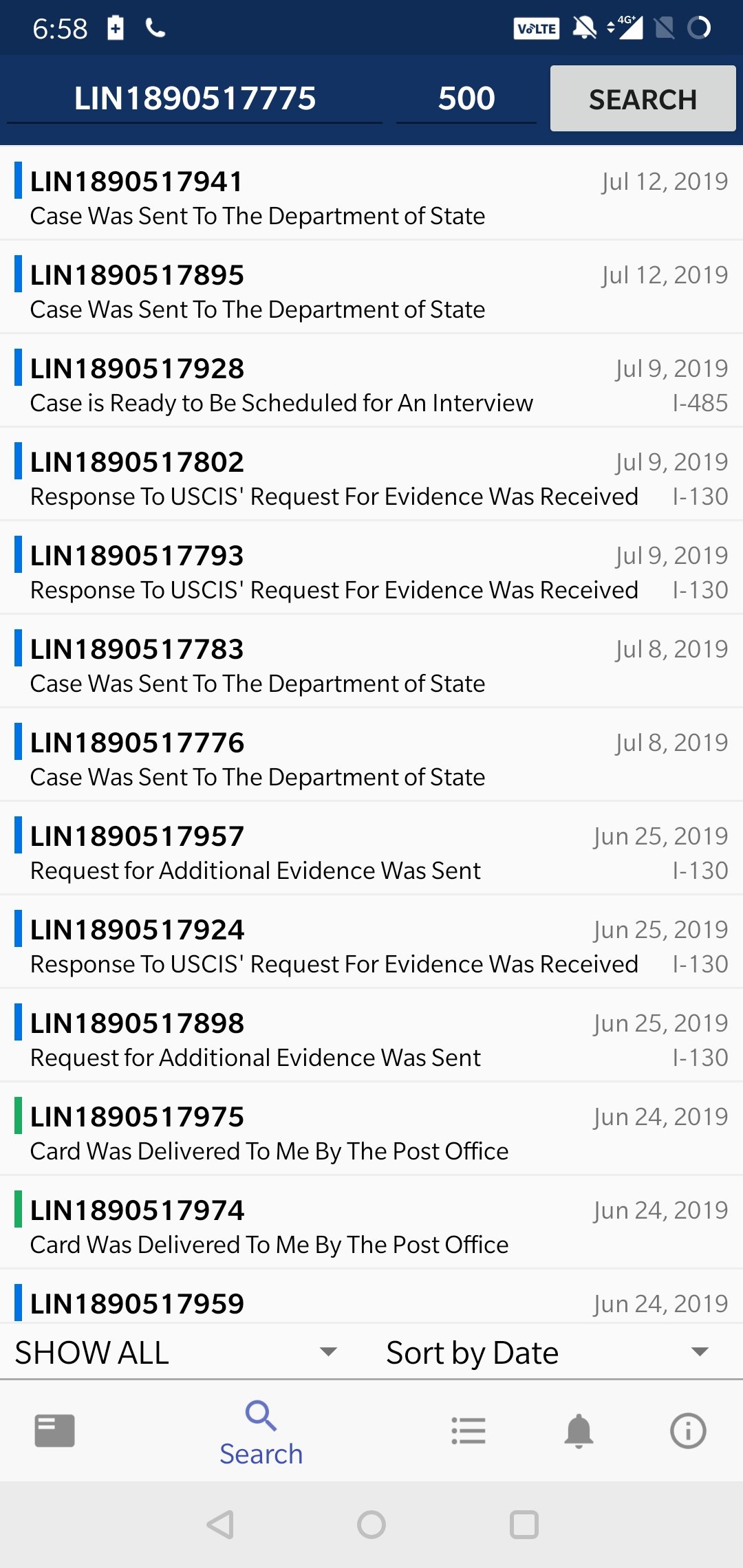Select case LIN1890517793
Viewport: 743px width, 1568px height.
click(x=371, y=567)
